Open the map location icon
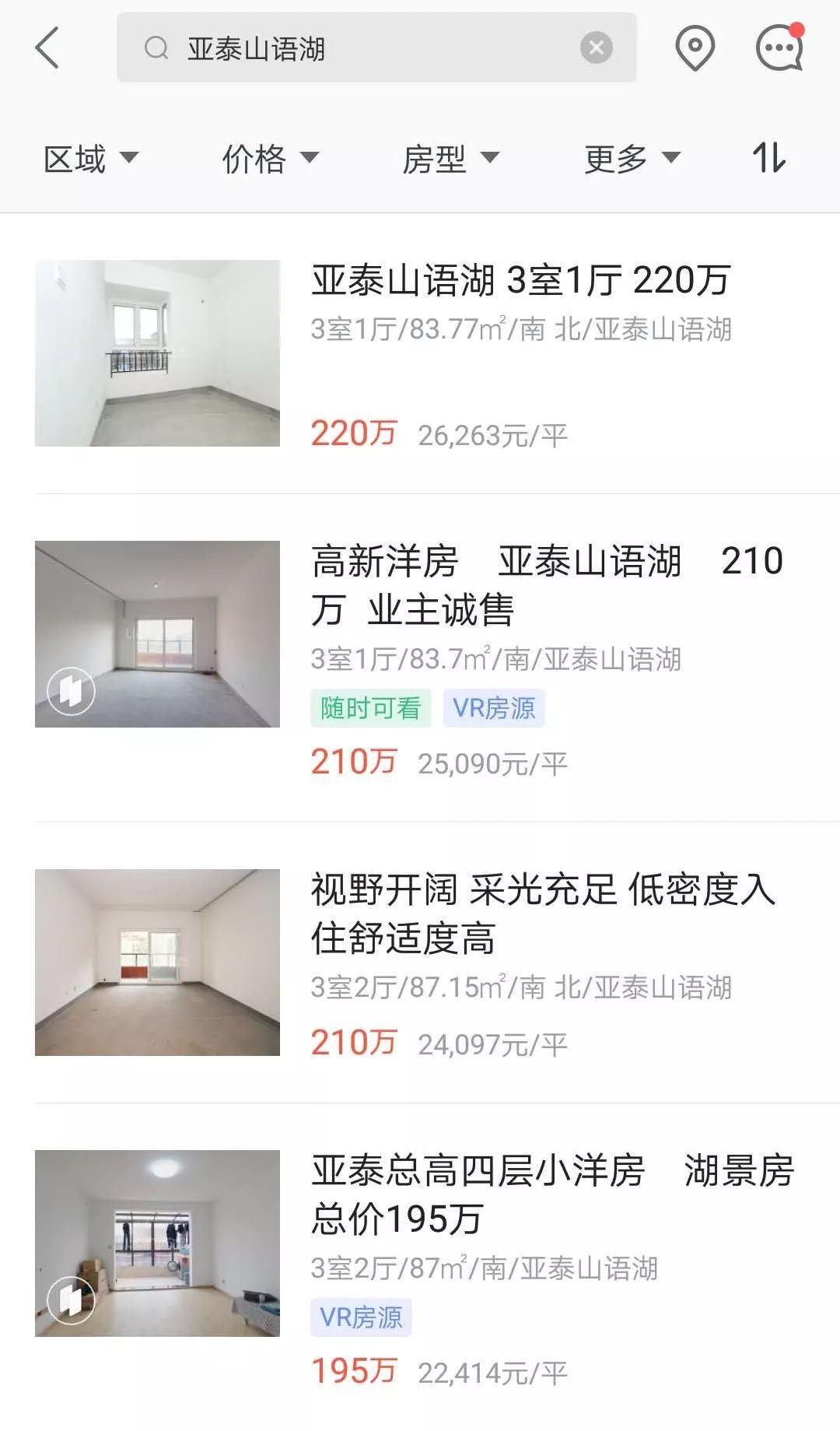 [x=693, y=48]
